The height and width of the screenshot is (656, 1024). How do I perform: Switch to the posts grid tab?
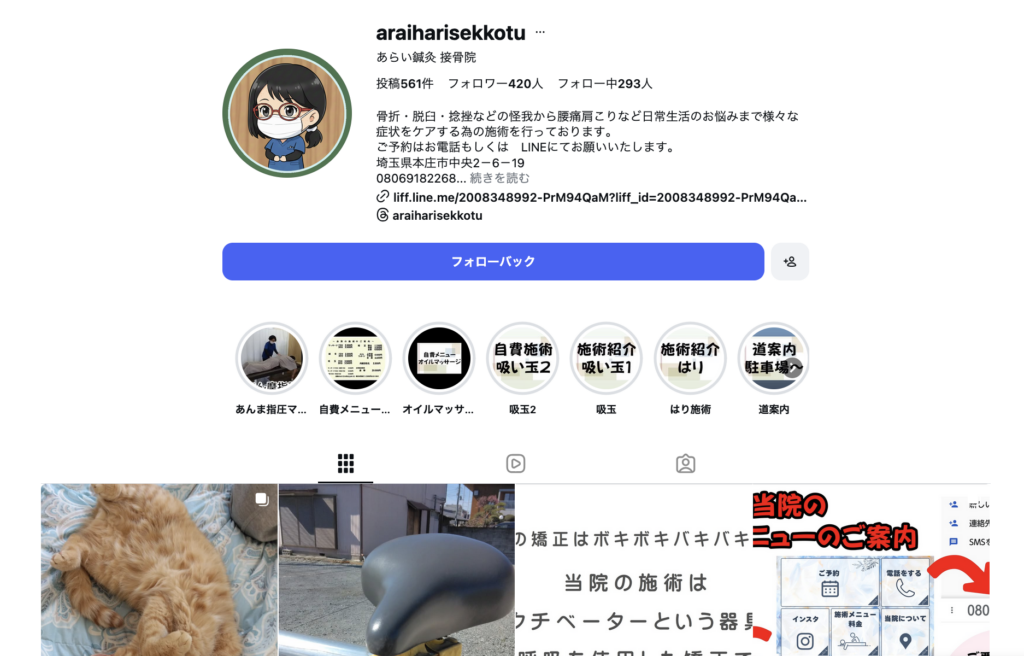coord(346,464)
